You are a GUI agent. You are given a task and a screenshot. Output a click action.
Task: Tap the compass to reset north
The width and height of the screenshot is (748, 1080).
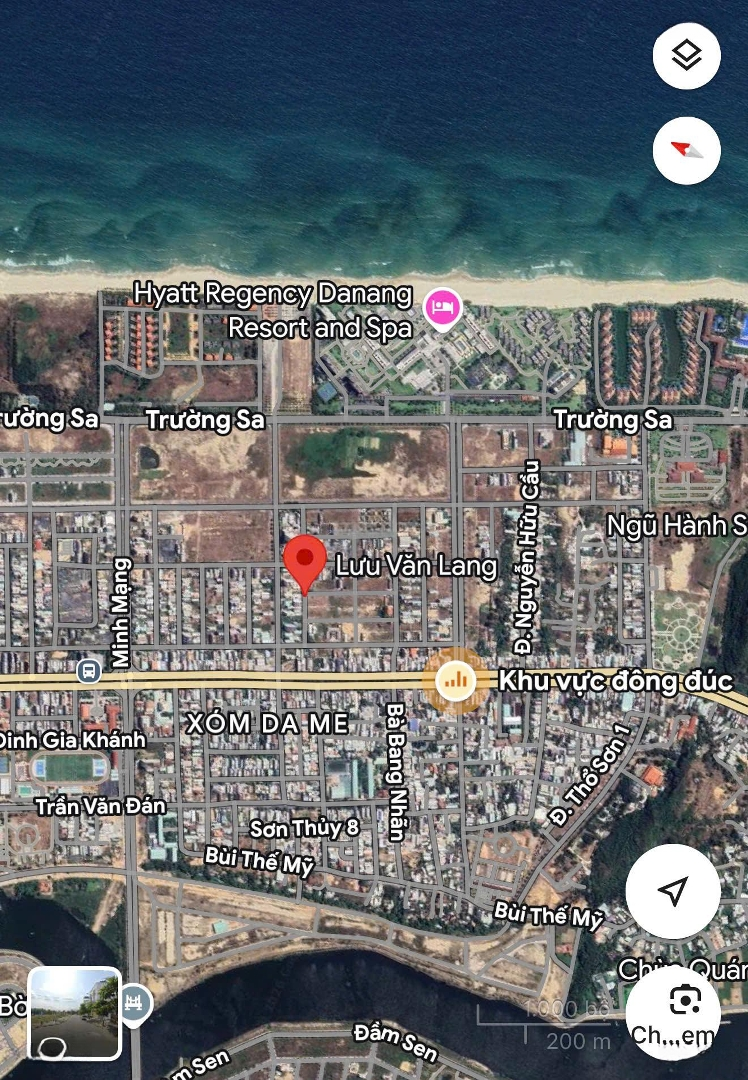[x=686, y=151]
